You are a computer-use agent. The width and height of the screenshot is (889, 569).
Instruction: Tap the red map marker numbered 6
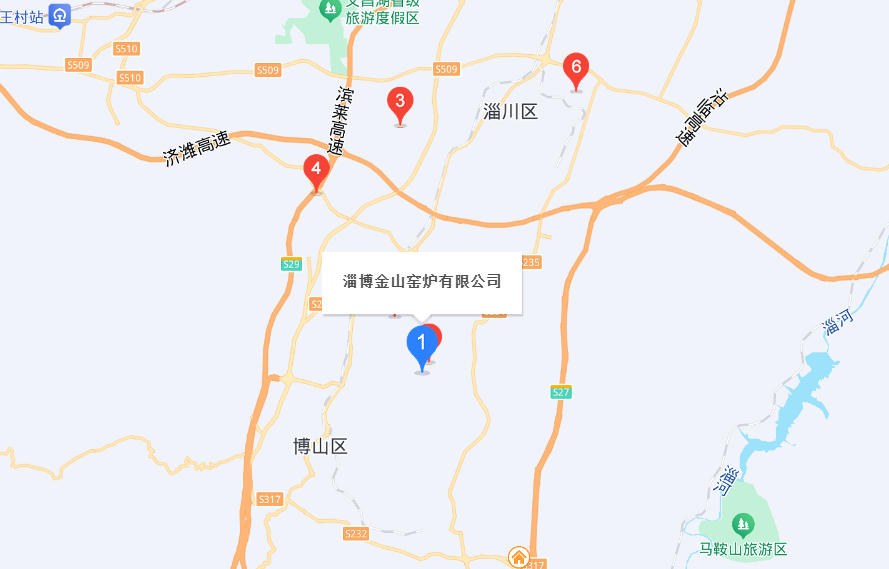tap(575, 70)
